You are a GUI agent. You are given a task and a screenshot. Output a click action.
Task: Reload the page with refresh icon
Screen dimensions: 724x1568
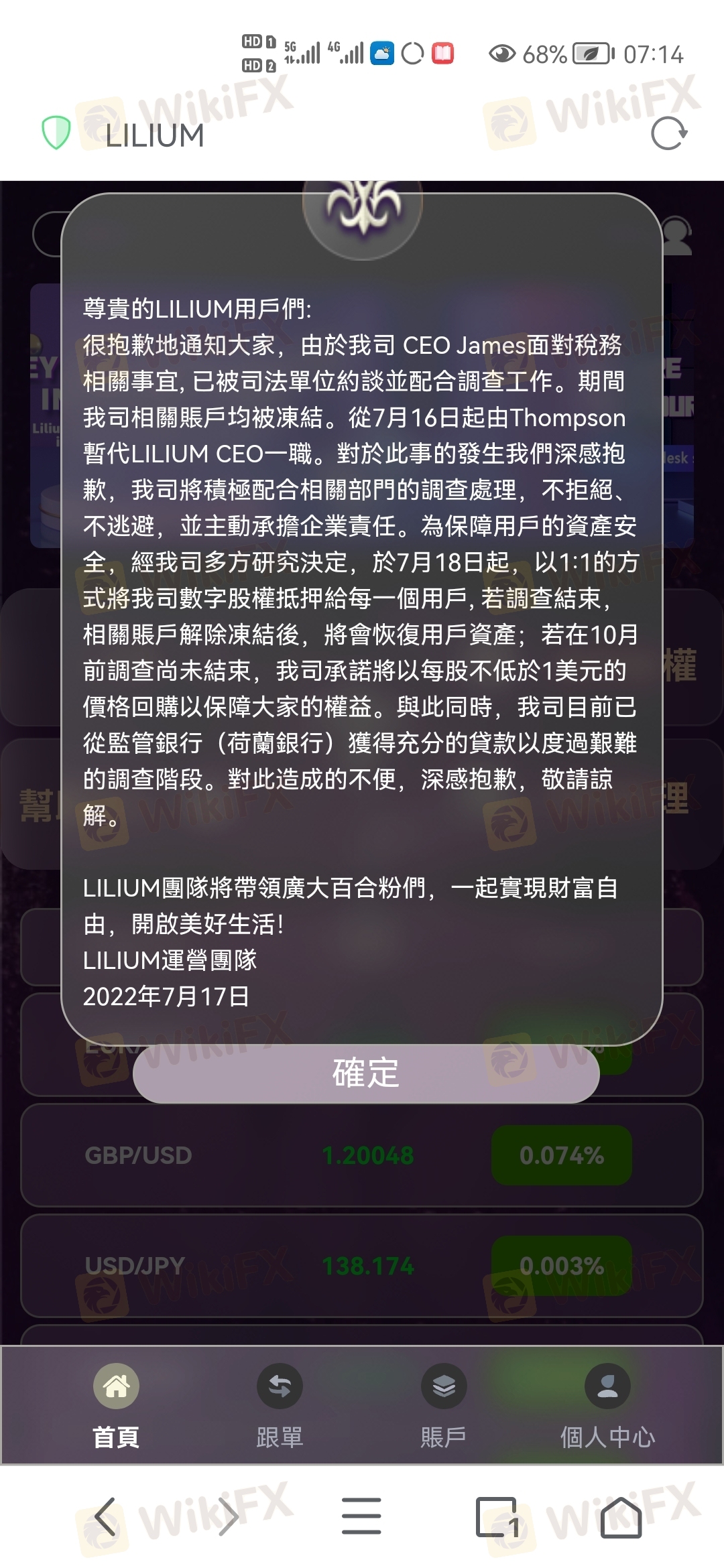point(669,133)
